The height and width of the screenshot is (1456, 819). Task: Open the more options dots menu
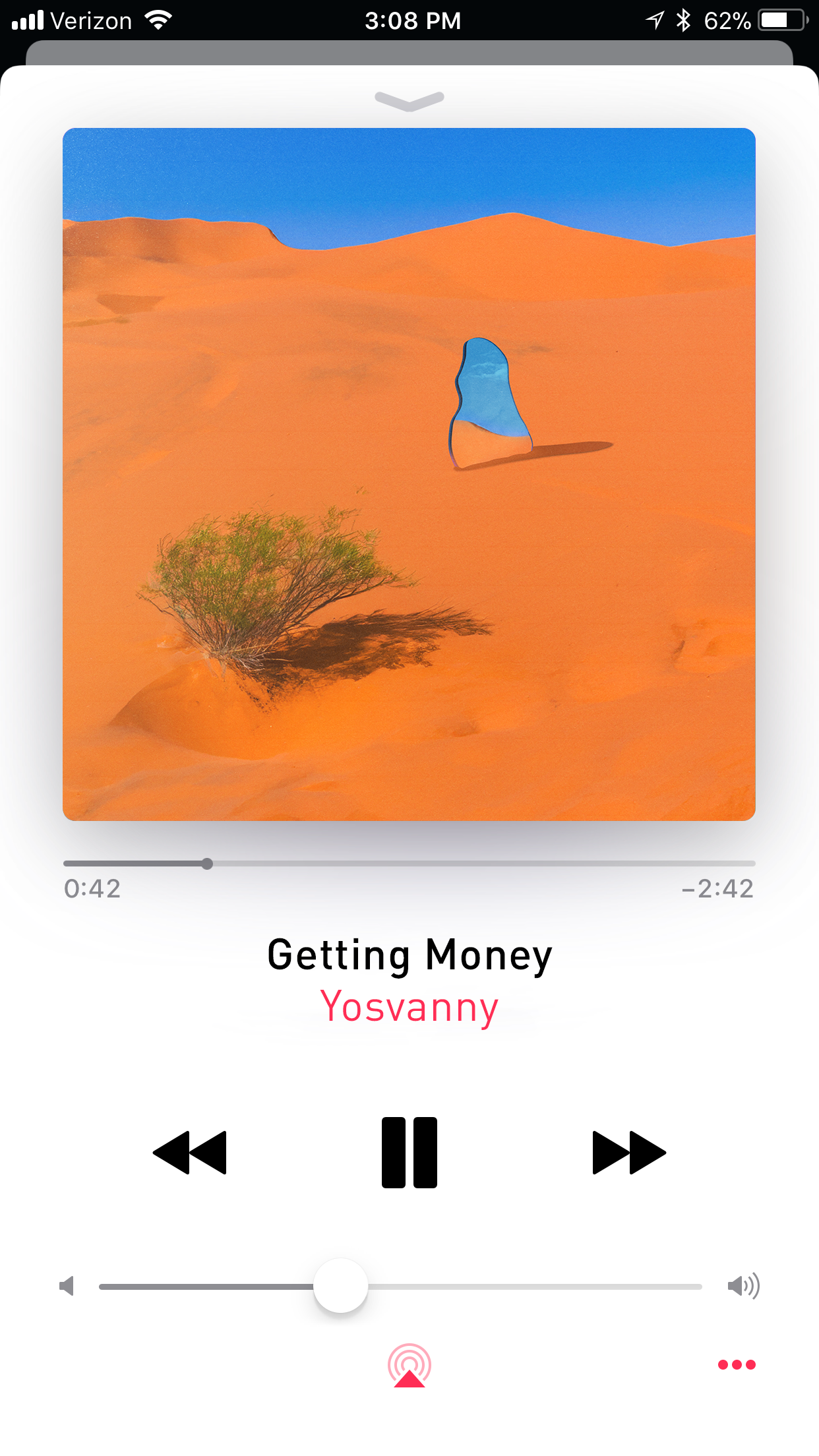point(736,1364)
